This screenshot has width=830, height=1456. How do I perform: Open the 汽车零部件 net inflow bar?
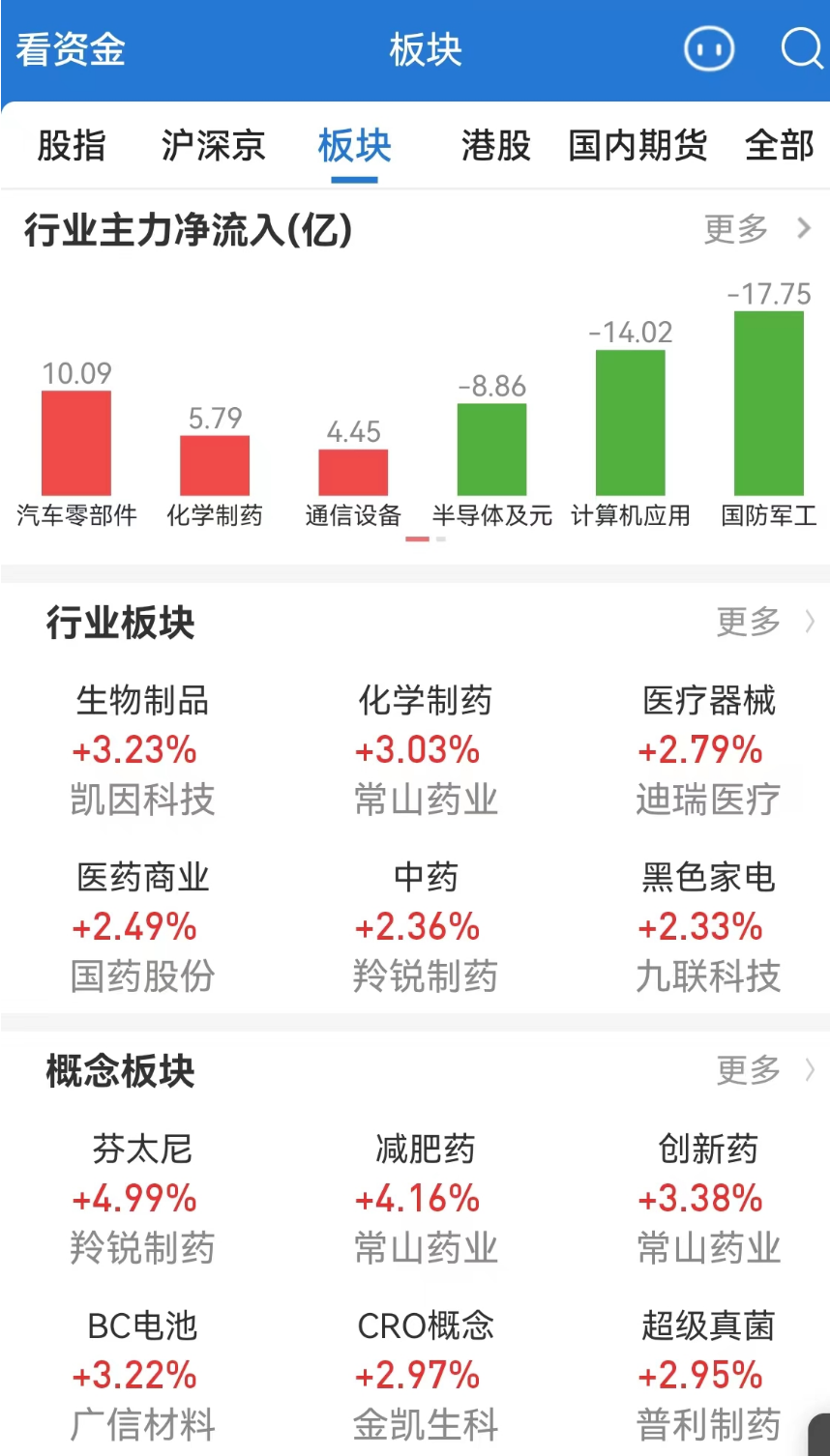(x=76, y=443)
